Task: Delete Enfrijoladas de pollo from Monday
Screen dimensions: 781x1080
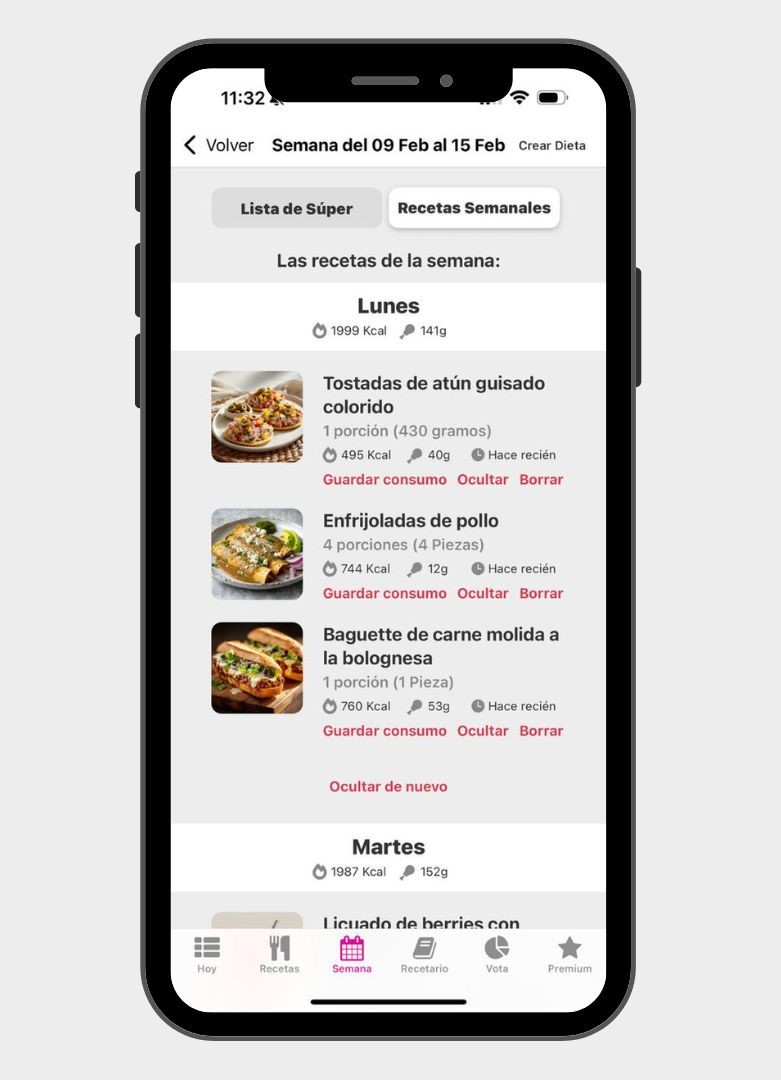Action: (x=541, y=594)
